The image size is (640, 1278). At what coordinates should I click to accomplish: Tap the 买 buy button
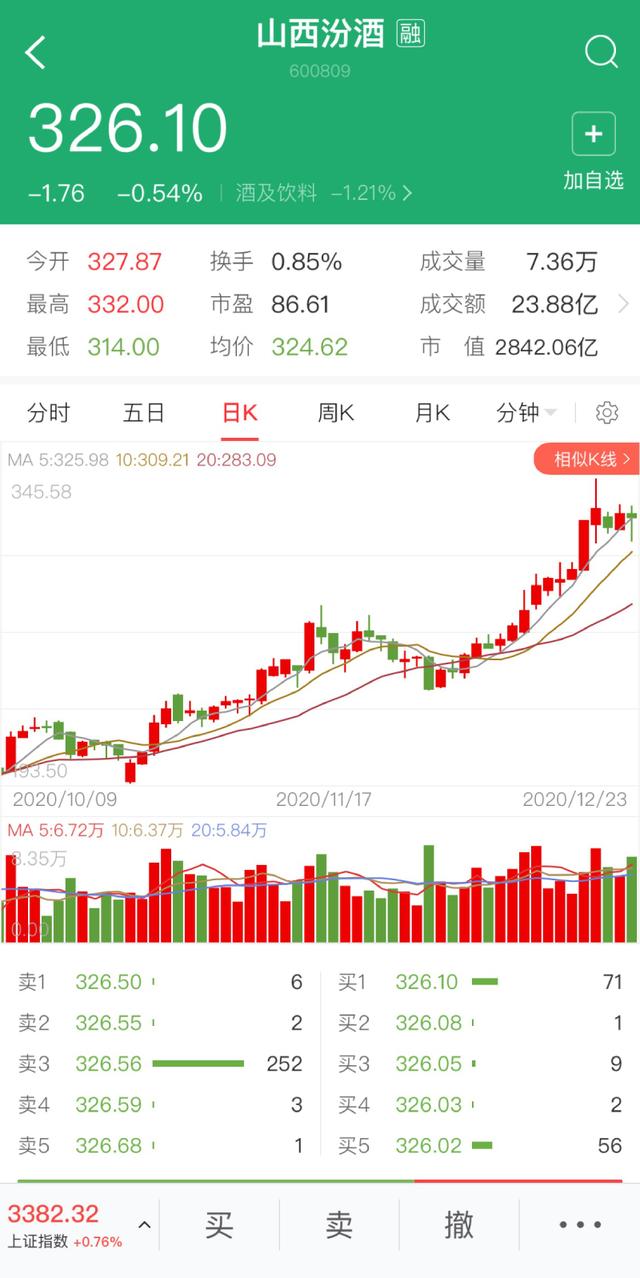220,1225
